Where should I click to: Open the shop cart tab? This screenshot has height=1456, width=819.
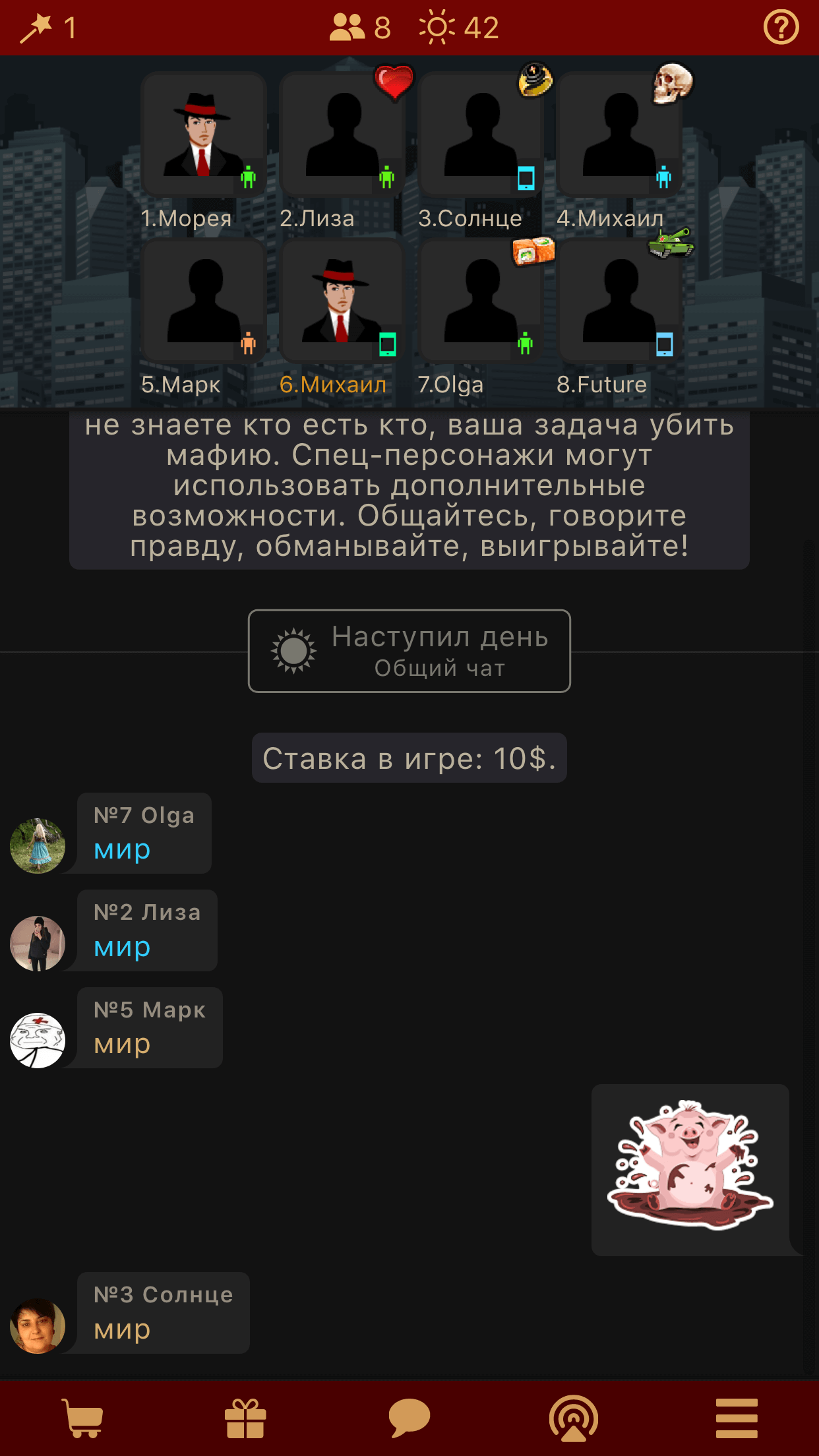click(x=82, y=1418)
